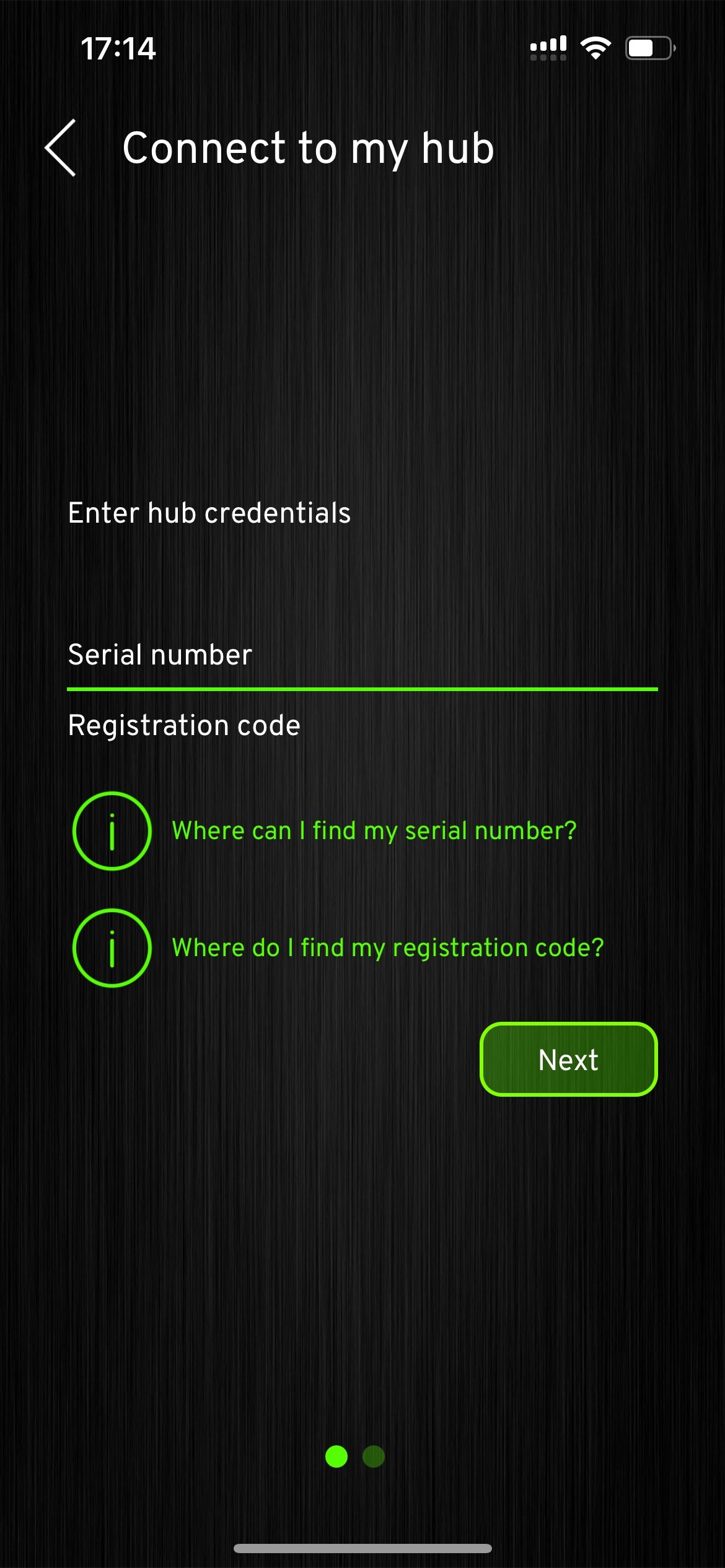Screen dimensions: 725x1568
Task: Go back using the arrow icon
Action: pyautogui.click(x=61, y=148)
